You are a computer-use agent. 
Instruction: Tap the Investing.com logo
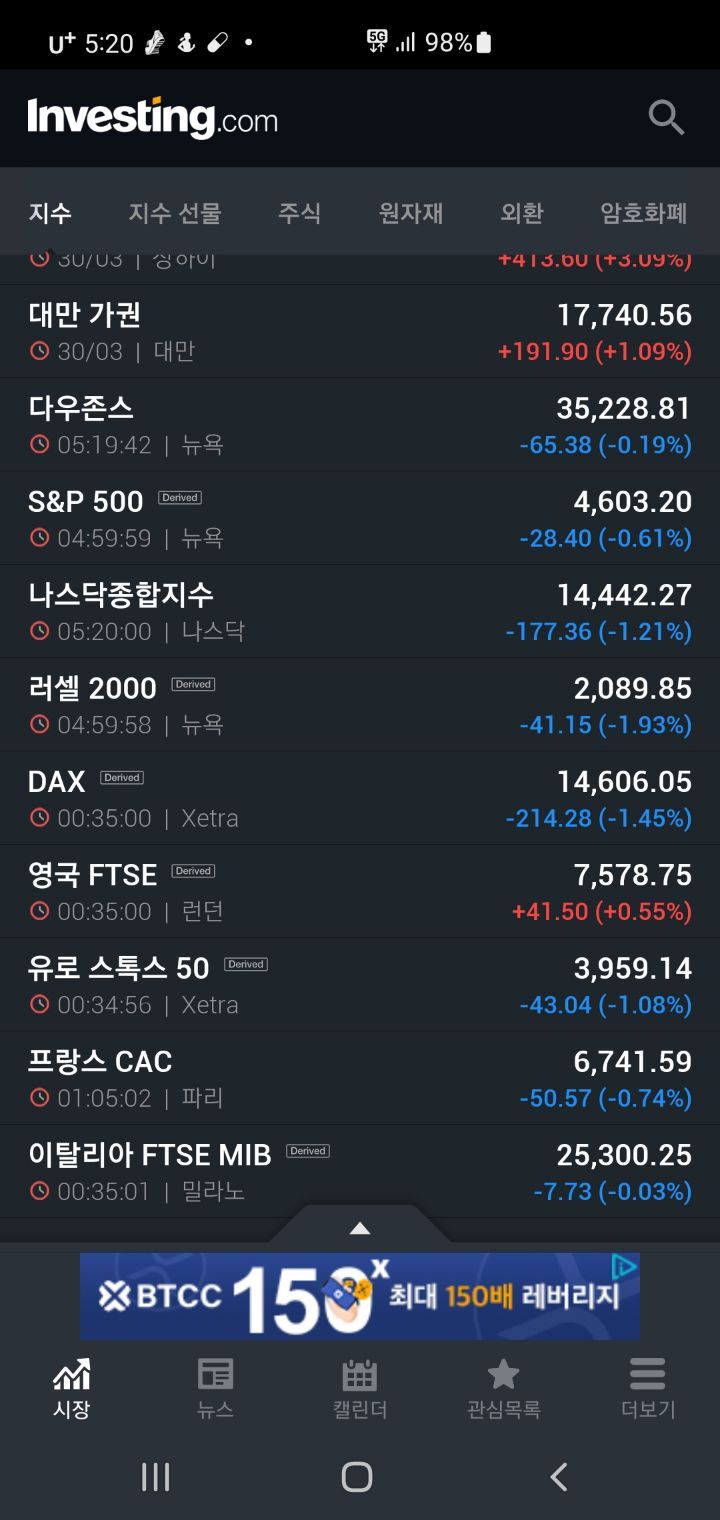click(x=150, y=118)
